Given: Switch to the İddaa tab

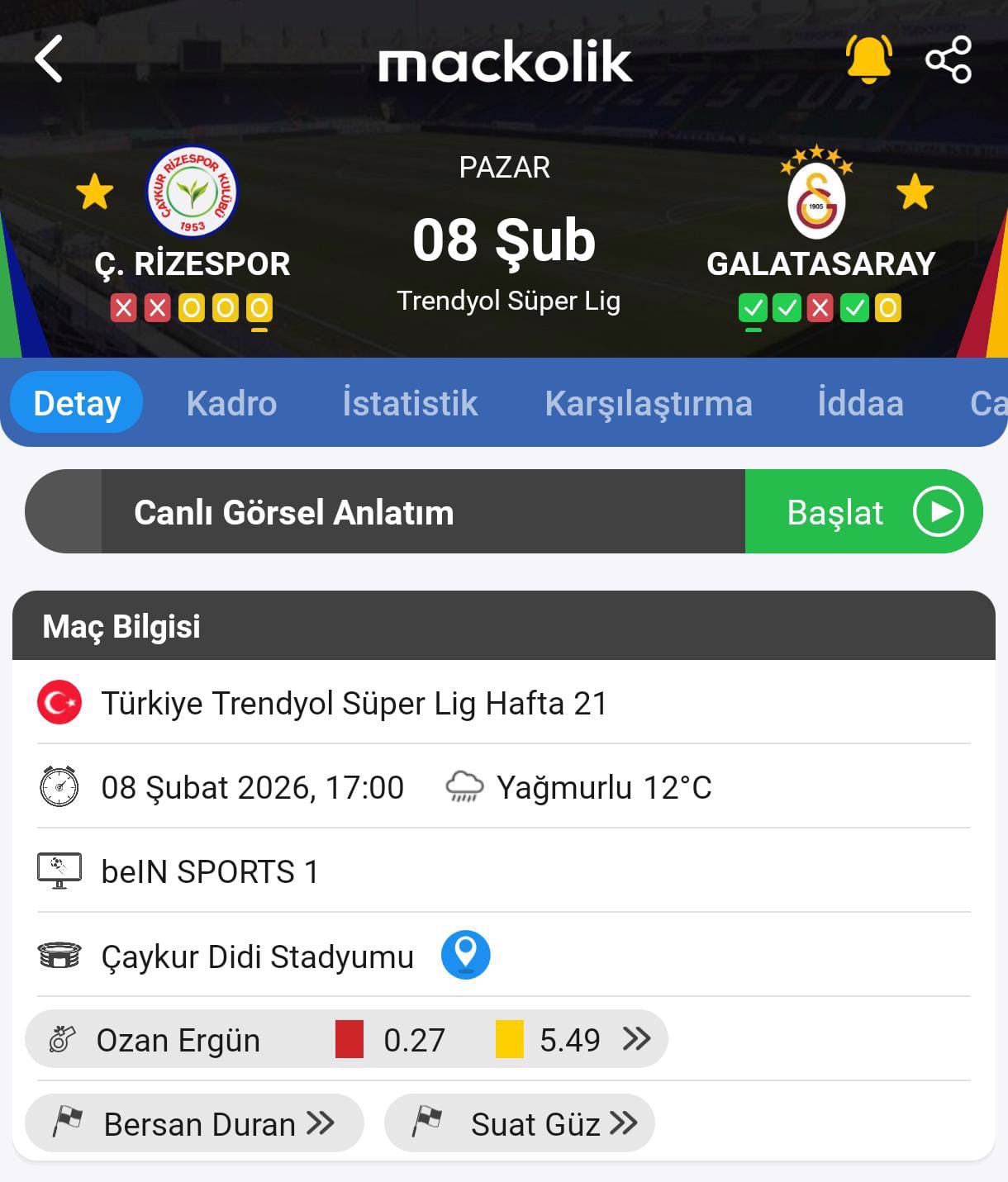Looking at the screenshot, I should tap(860, 404).
